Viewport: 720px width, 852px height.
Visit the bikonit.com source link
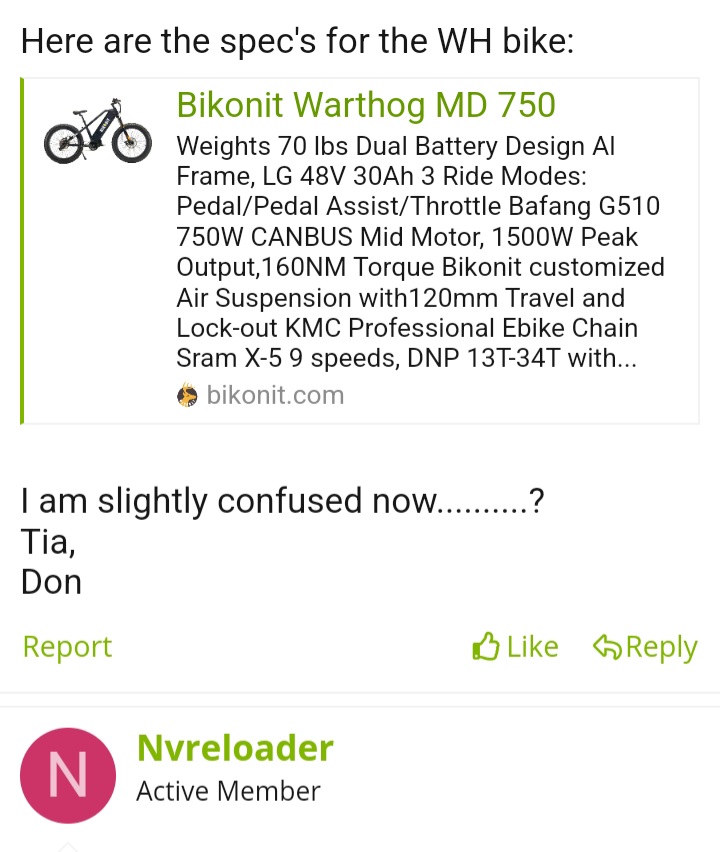[274, 394]
